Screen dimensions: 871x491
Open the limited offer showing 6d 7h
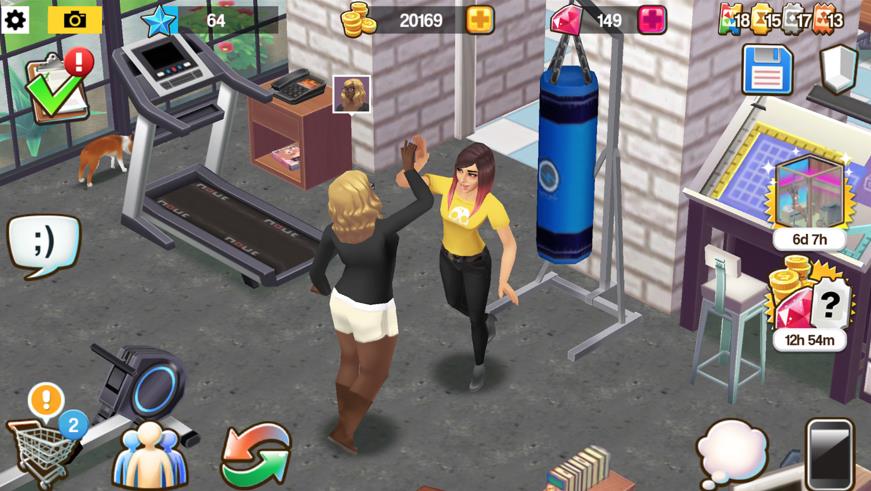[808, 200]
